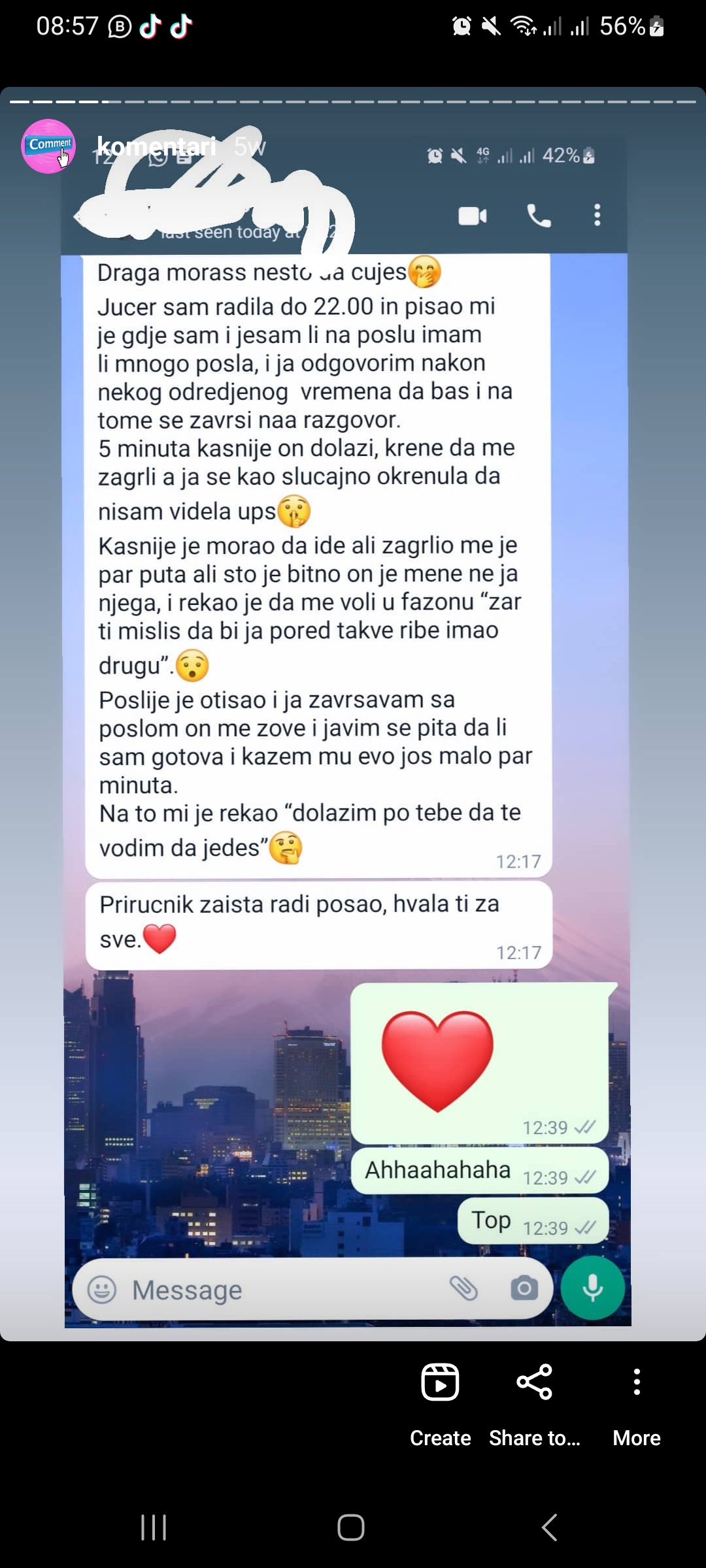
Task: Go back using system back button
Action: (x=550, y=1527)
